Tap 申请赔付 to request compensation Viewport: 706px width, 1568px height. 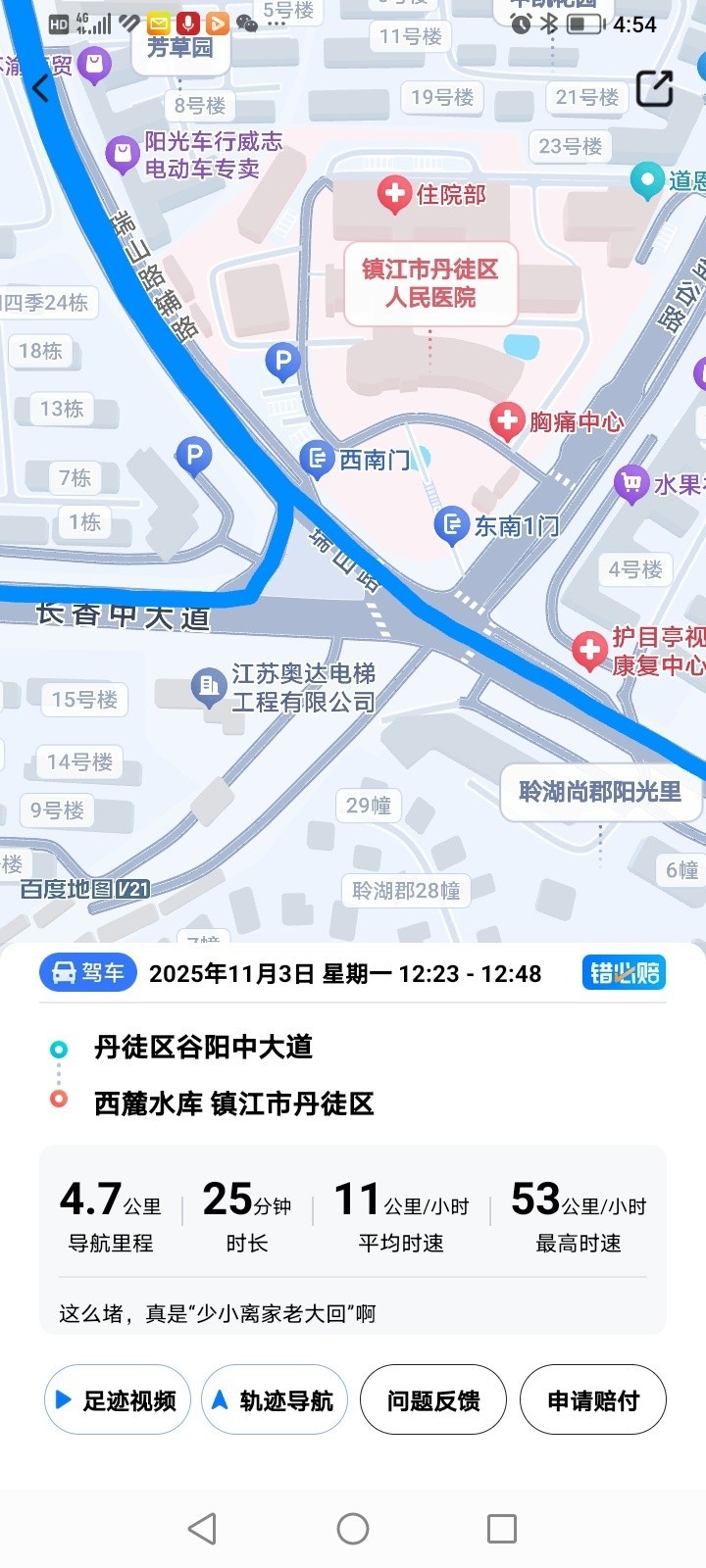coord(592,1399)
